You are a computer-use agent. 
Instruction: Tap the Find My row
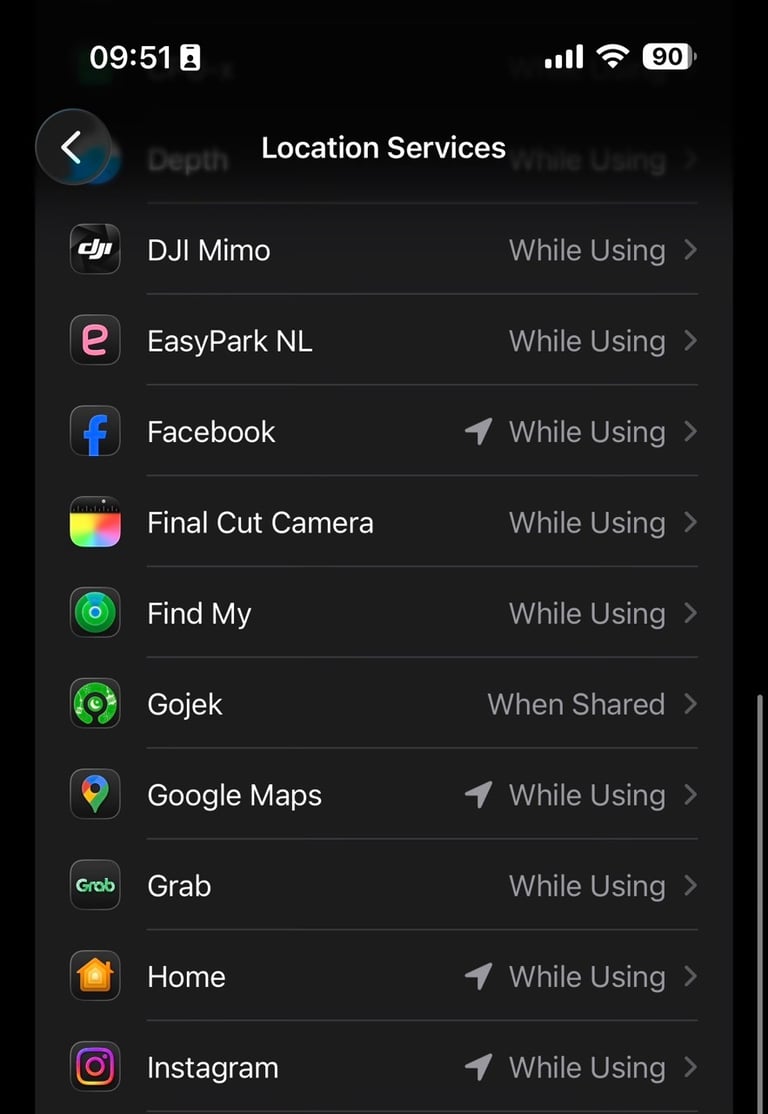pyautogui.click(x=384, y=613)
